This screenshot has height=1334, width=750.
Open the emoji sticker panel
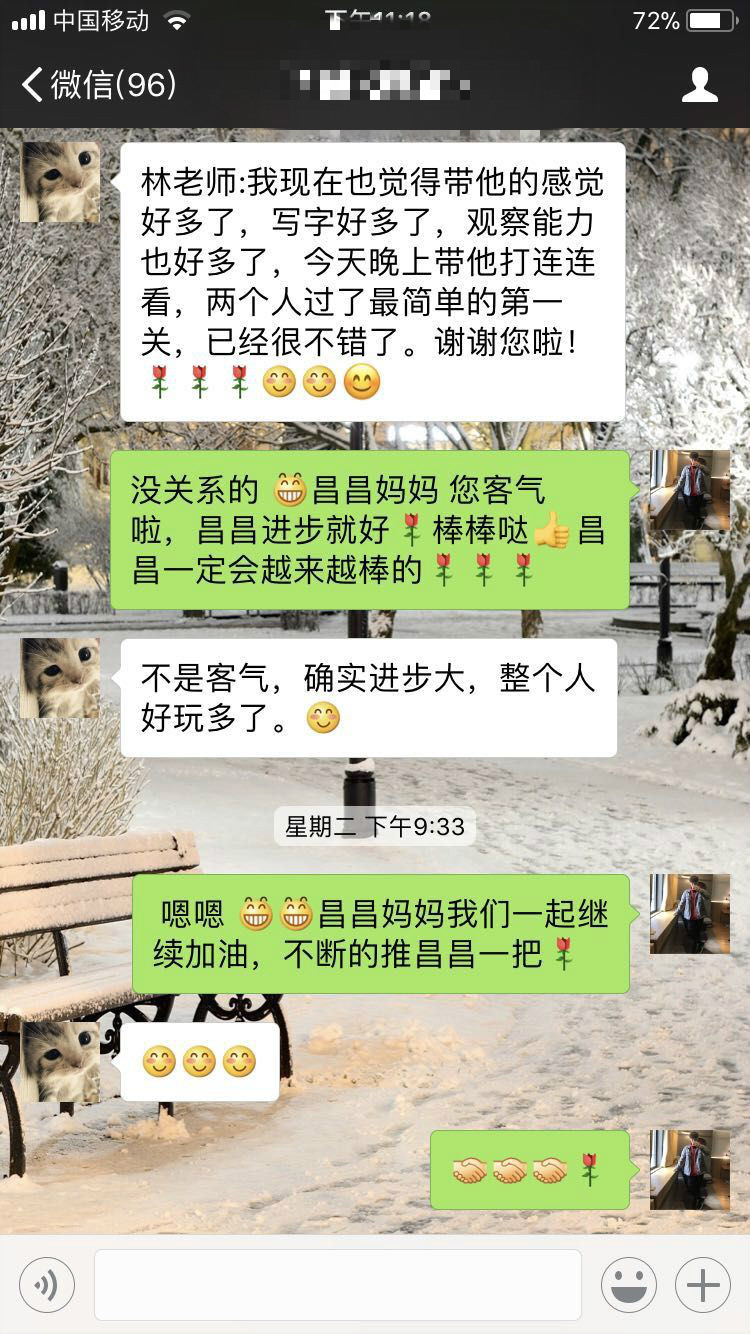(x=629, y=1285)
